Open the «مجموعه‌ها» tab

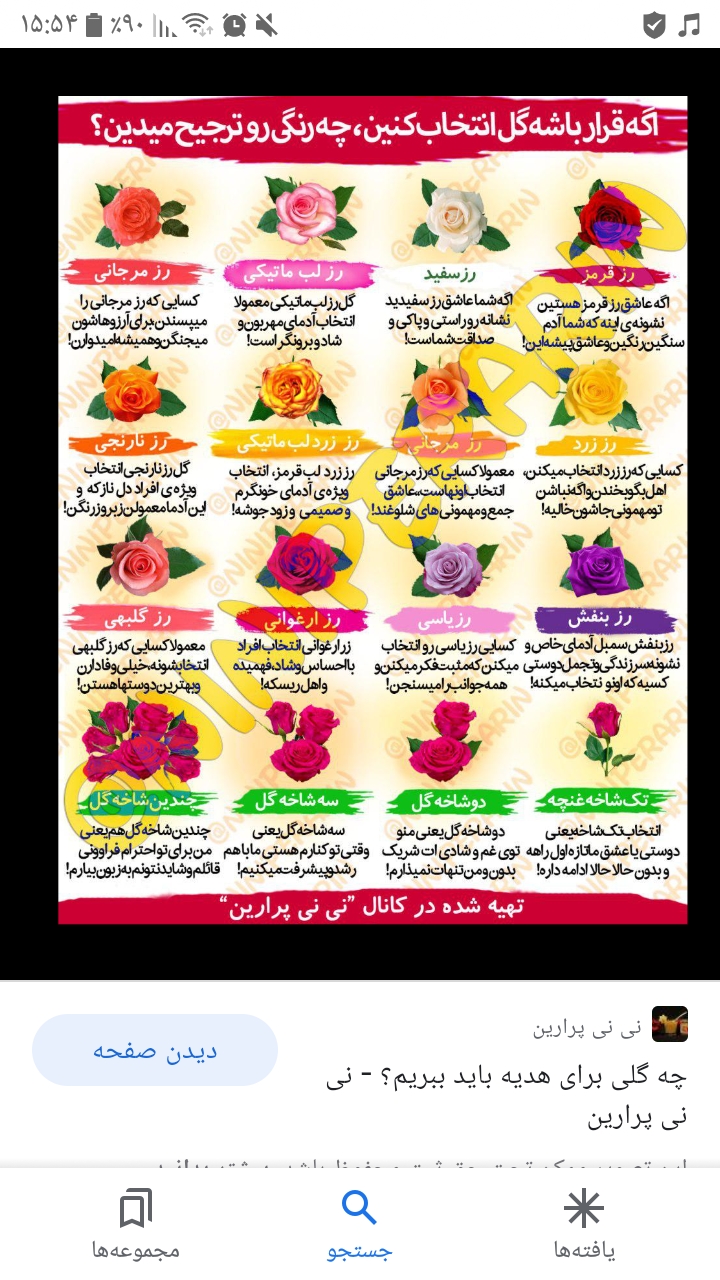tap(135, 1224)
